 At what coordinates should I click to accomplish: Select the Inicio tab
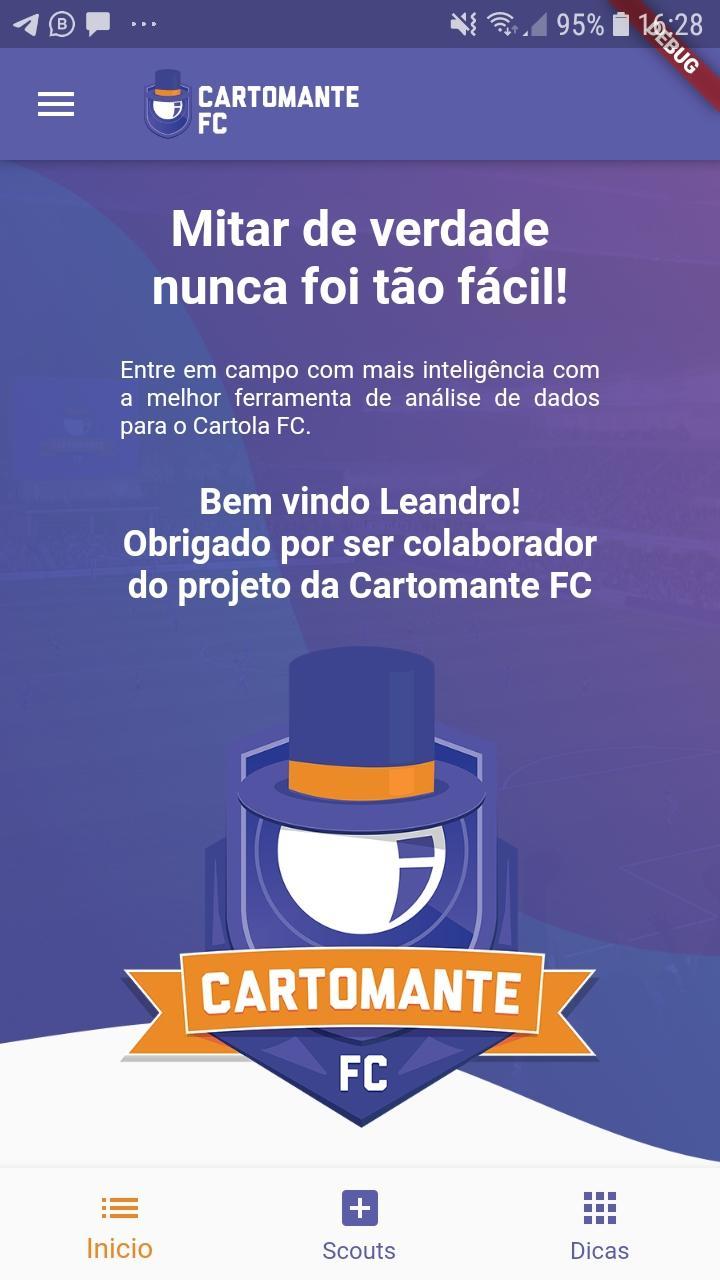point(119,1226)
